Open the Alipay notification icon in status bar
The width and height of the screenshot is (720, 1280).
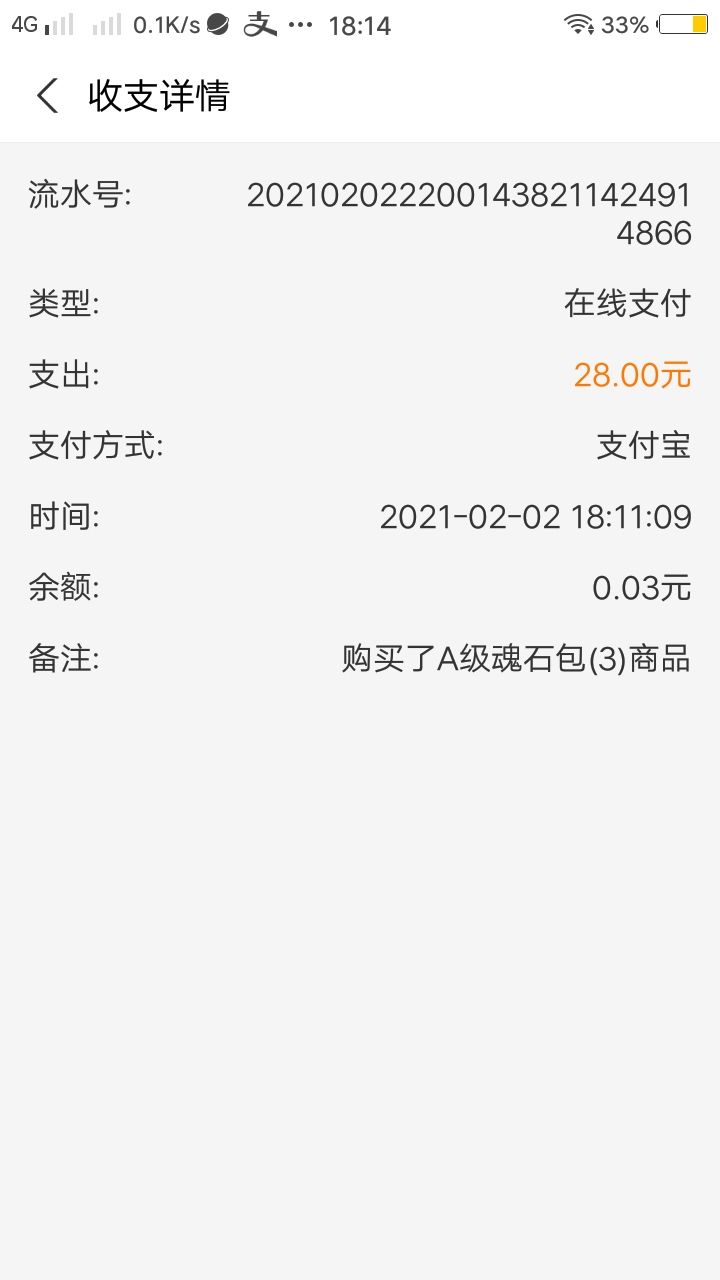point(260,25)
